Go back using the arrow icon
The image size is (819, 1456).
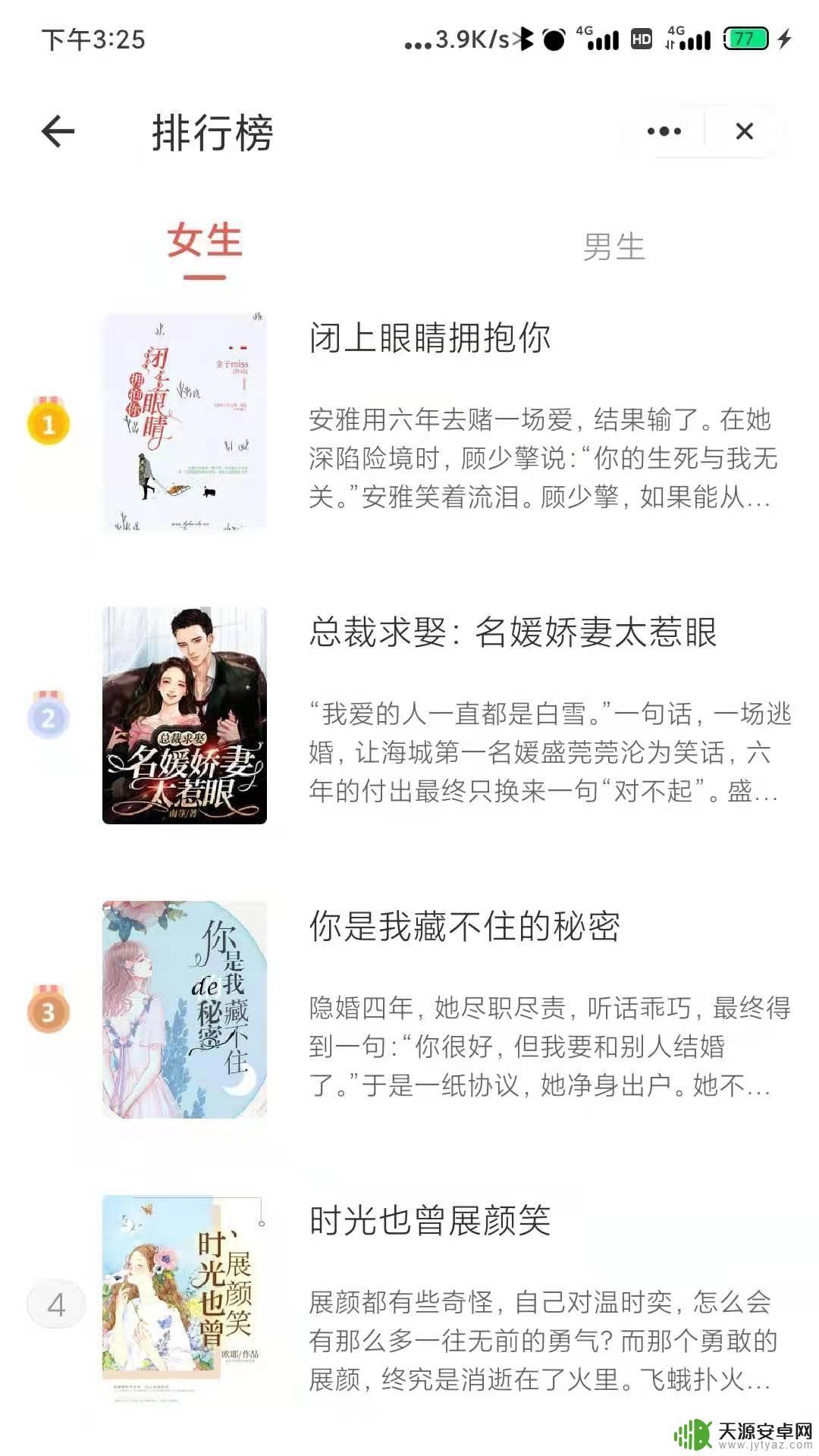tap(58, 132)
